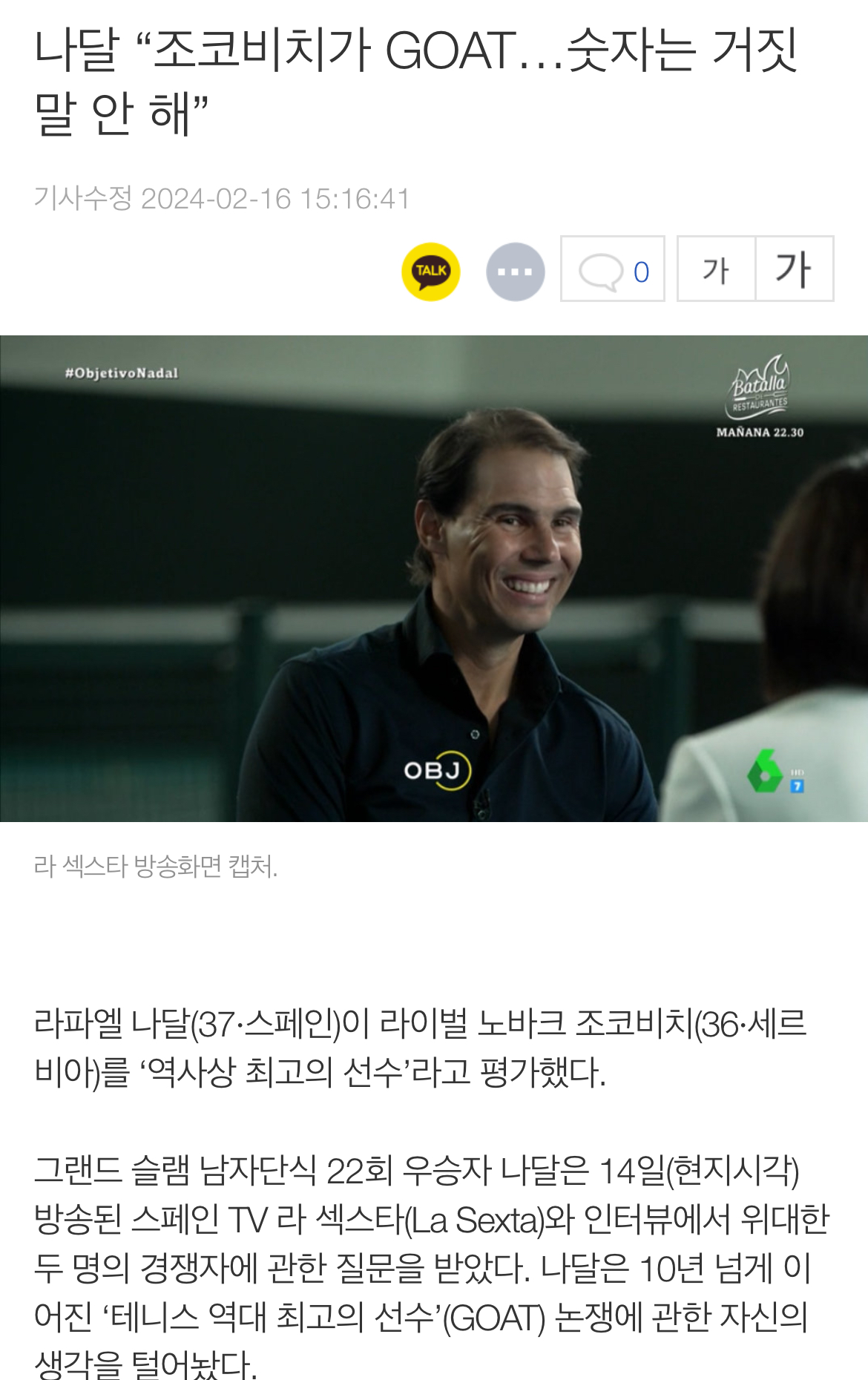
Task: Open more sharing options
Action: [516, 272]
